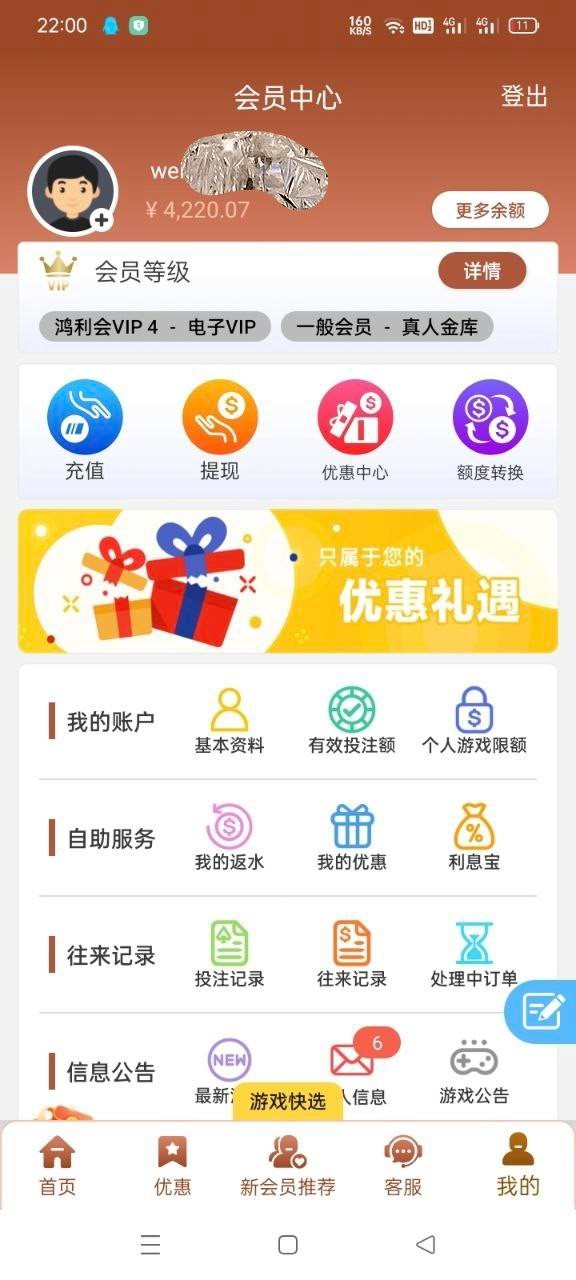The width and height of the screenshot is (576, 1280).
Task: View 我的返水 rebates
Action: (229, 838)
